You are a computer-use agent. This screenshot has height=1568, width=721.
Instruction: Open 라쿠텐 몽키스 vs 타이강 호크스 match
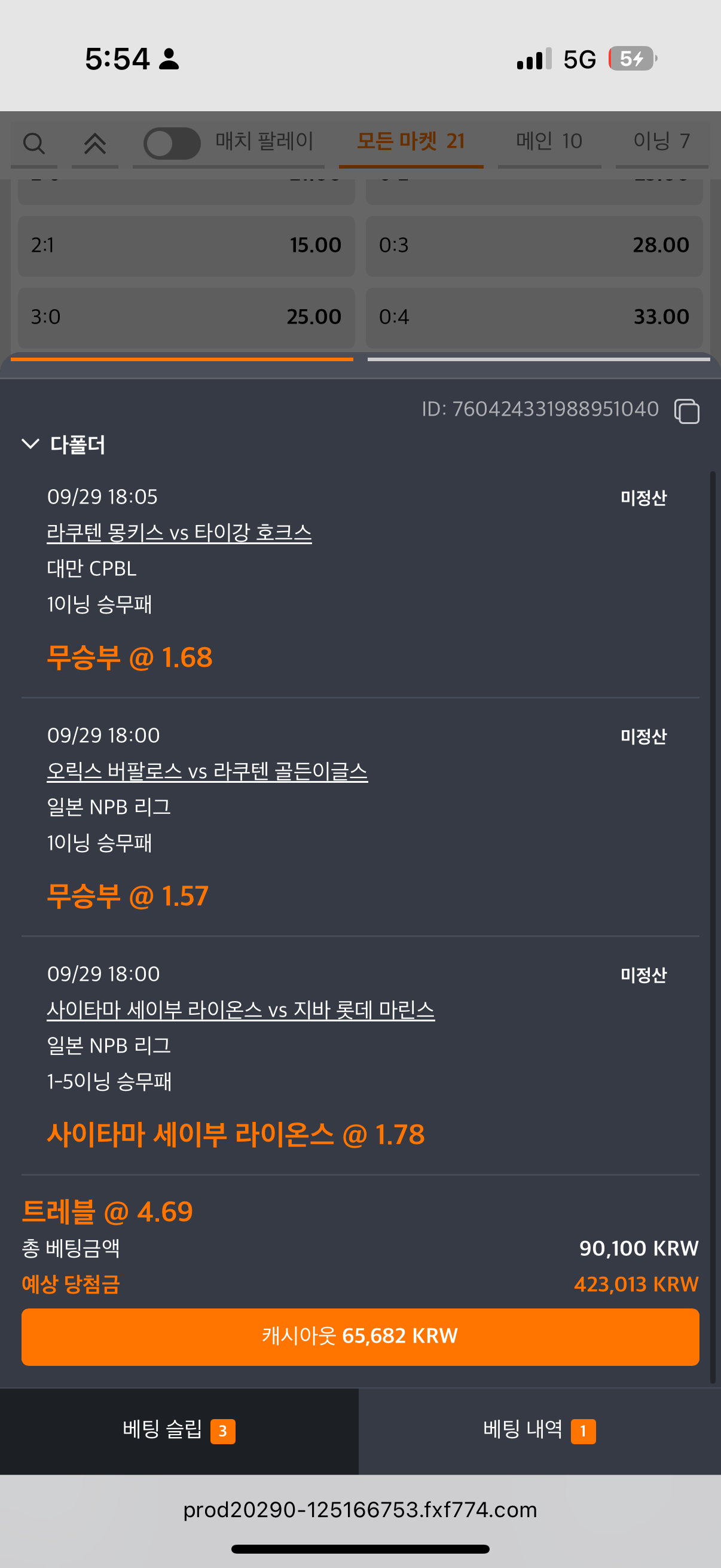click(179, 533)
